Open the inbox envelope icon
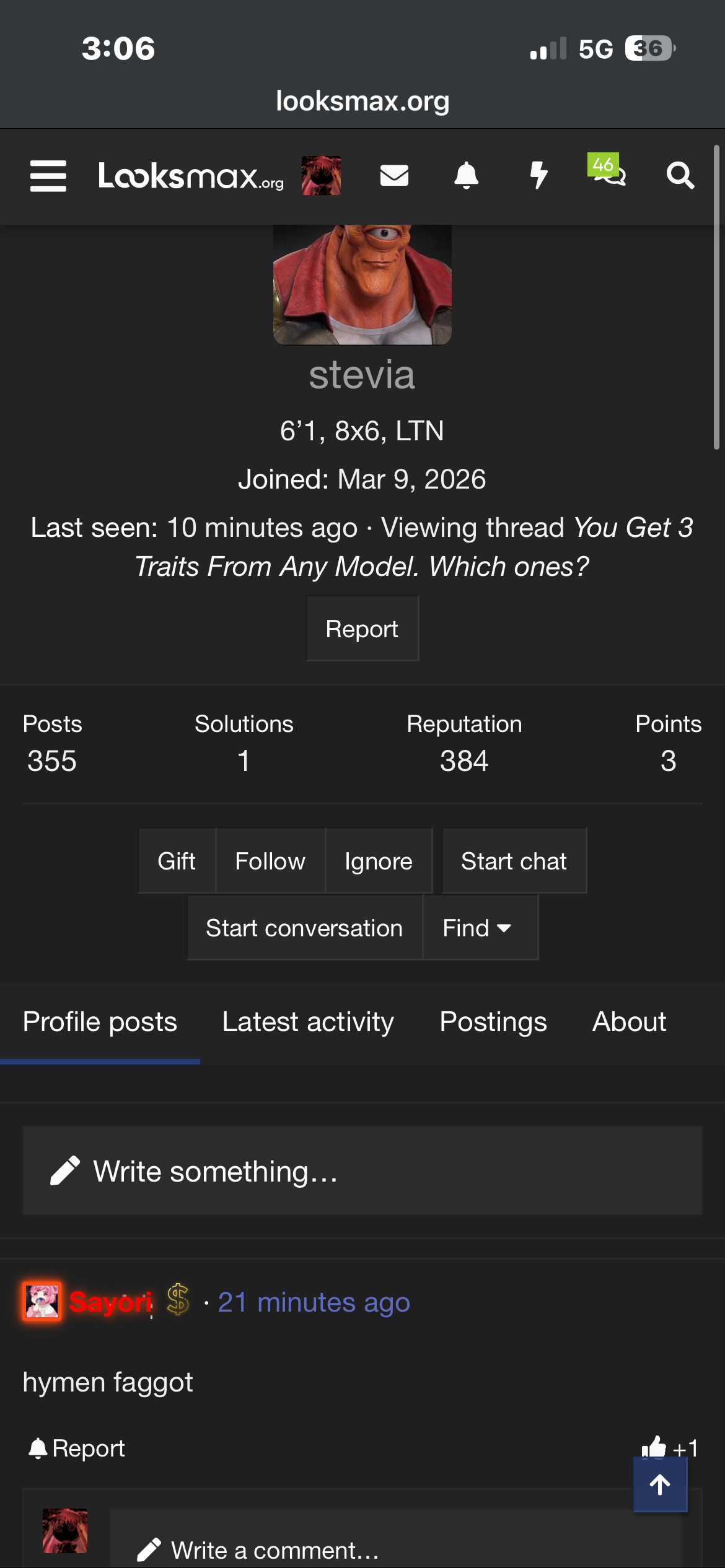 point(394,176)
